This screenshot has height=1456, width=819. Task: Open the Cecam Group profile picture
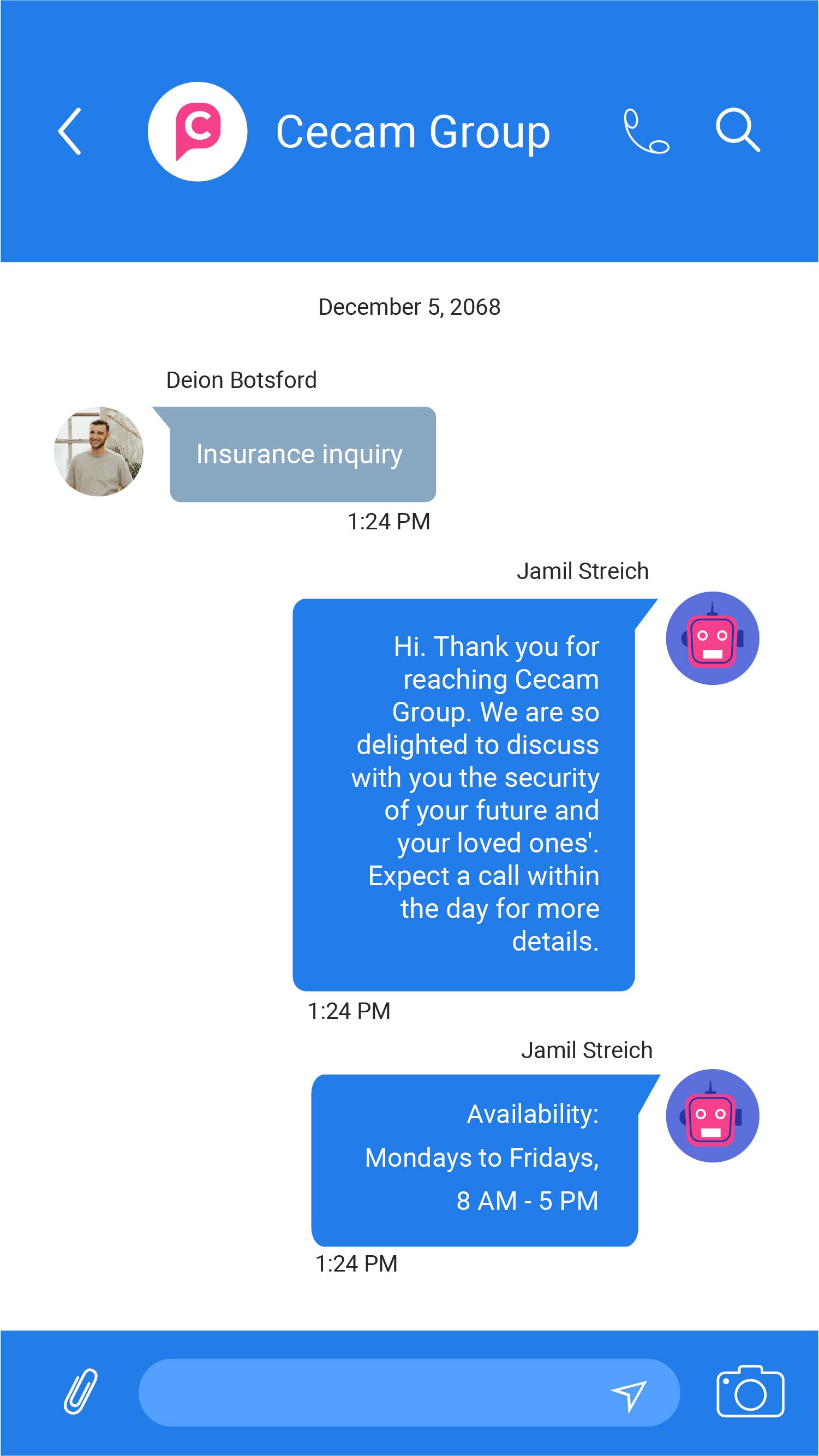click(x=198, y=132)
